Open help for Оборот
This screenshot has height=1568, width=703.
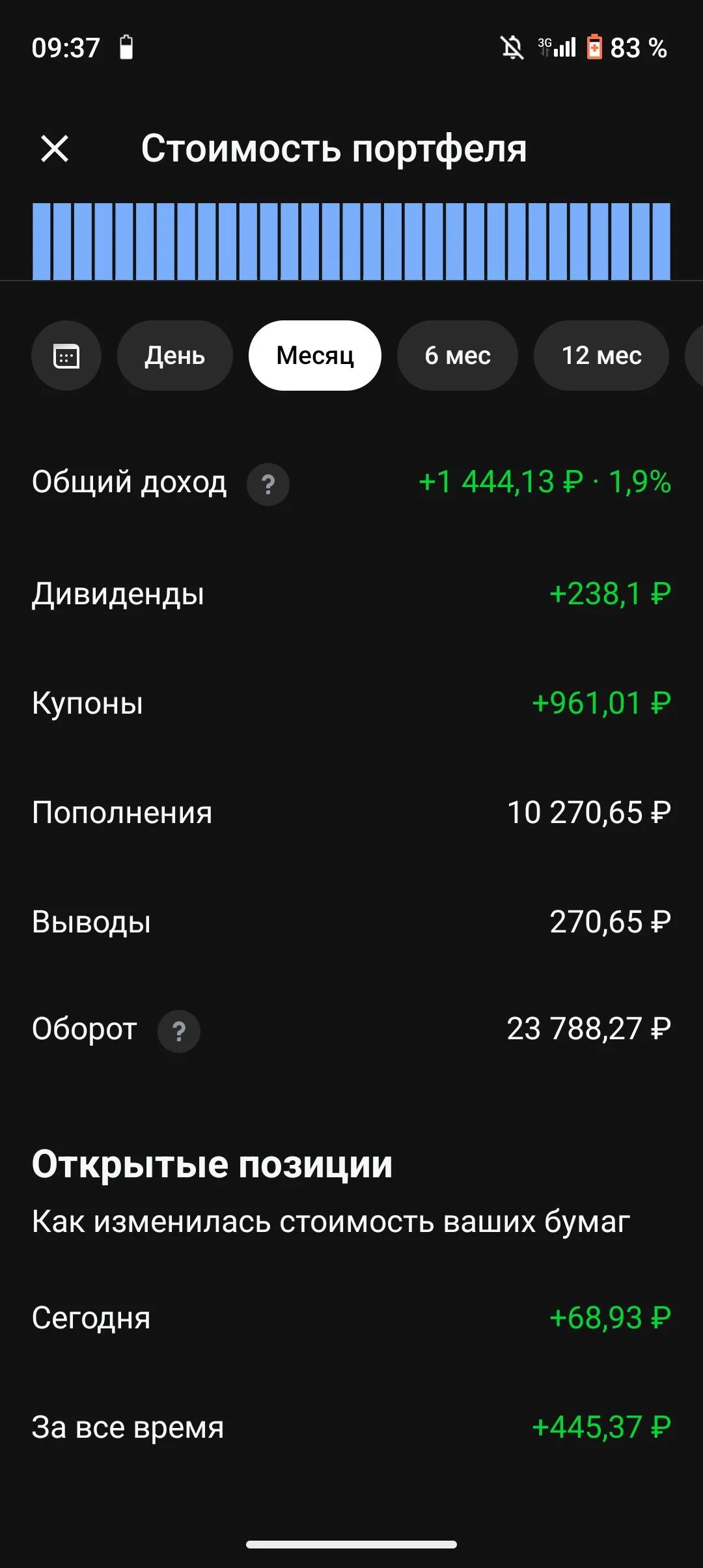click(x=179, y=1031)
